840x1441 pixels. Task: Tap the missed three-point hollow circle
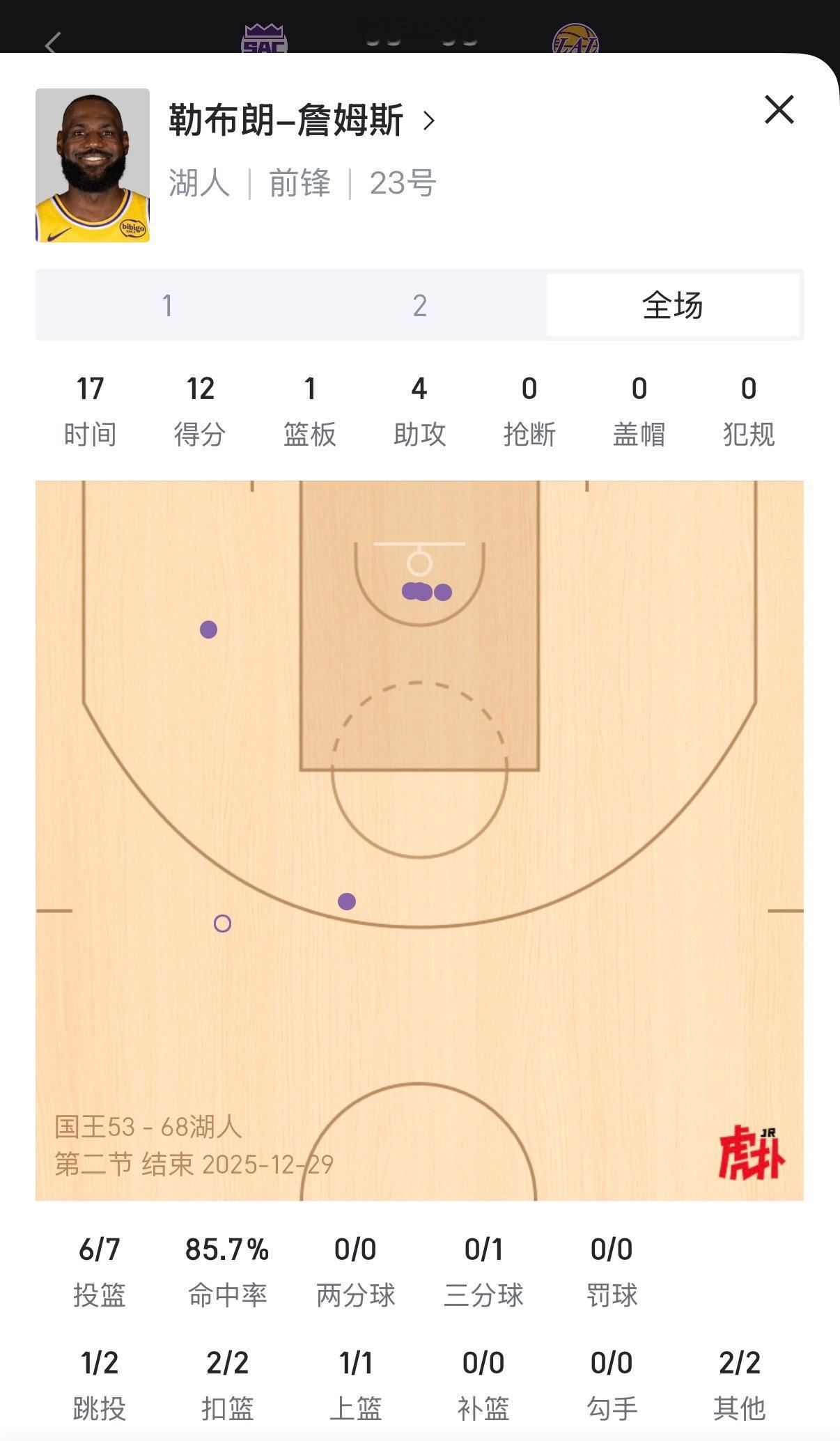(221, 924)
